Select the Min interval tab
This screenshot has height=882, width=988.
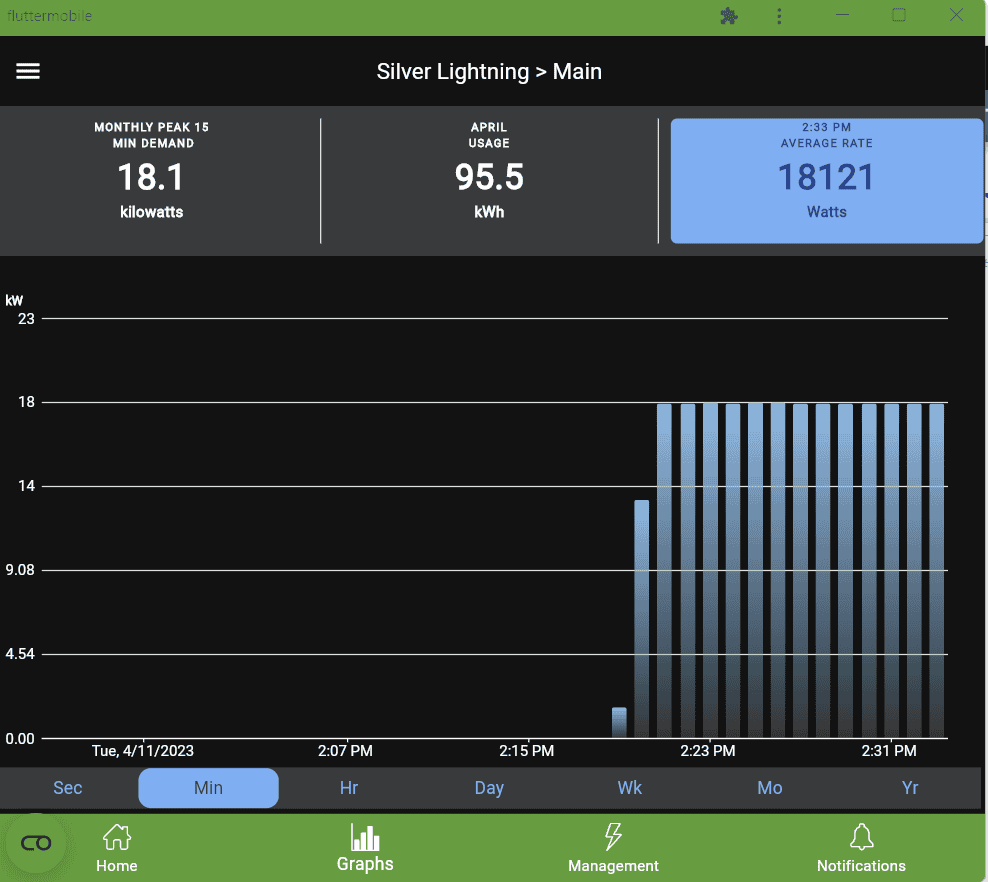tap(208, 788)
